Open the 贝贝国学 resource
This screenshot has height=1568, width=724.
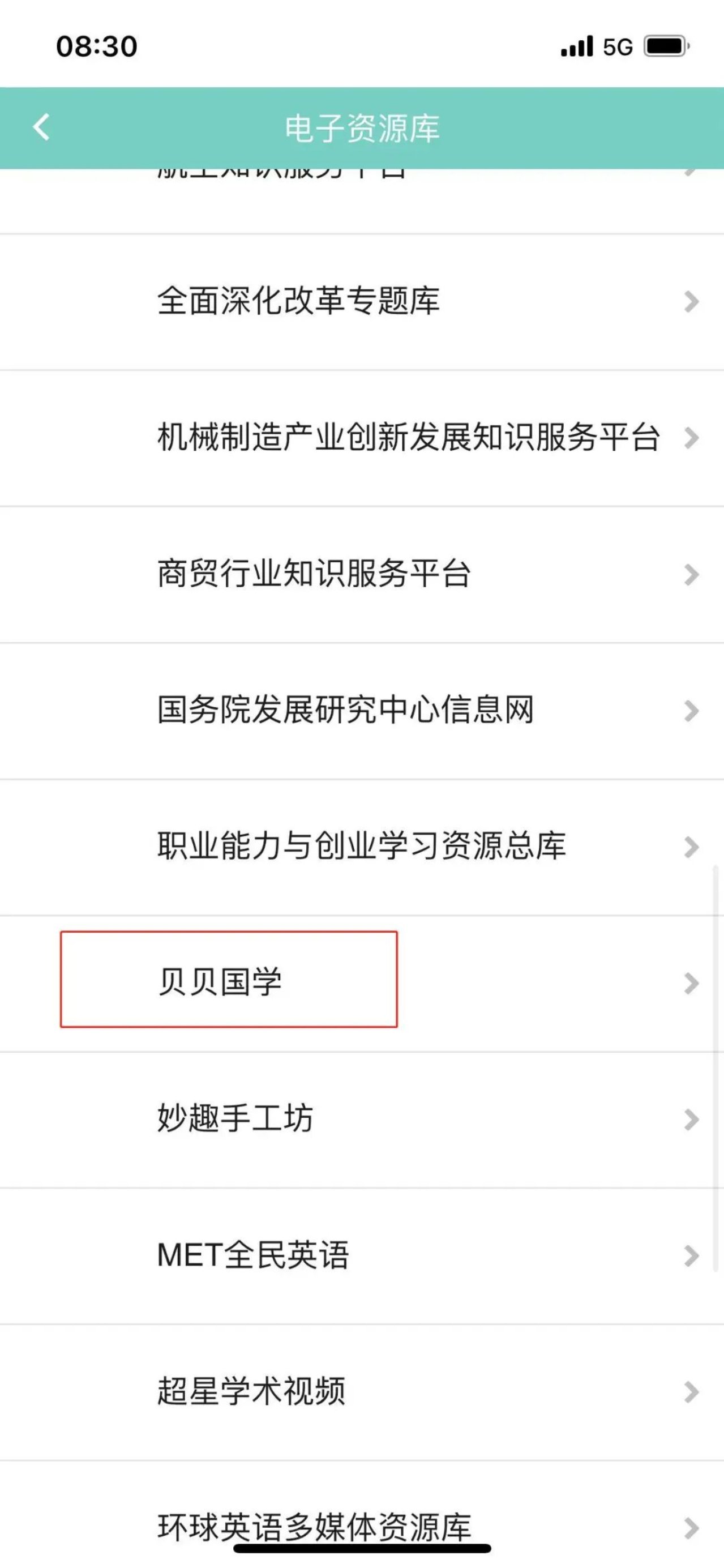pos(362,984)
